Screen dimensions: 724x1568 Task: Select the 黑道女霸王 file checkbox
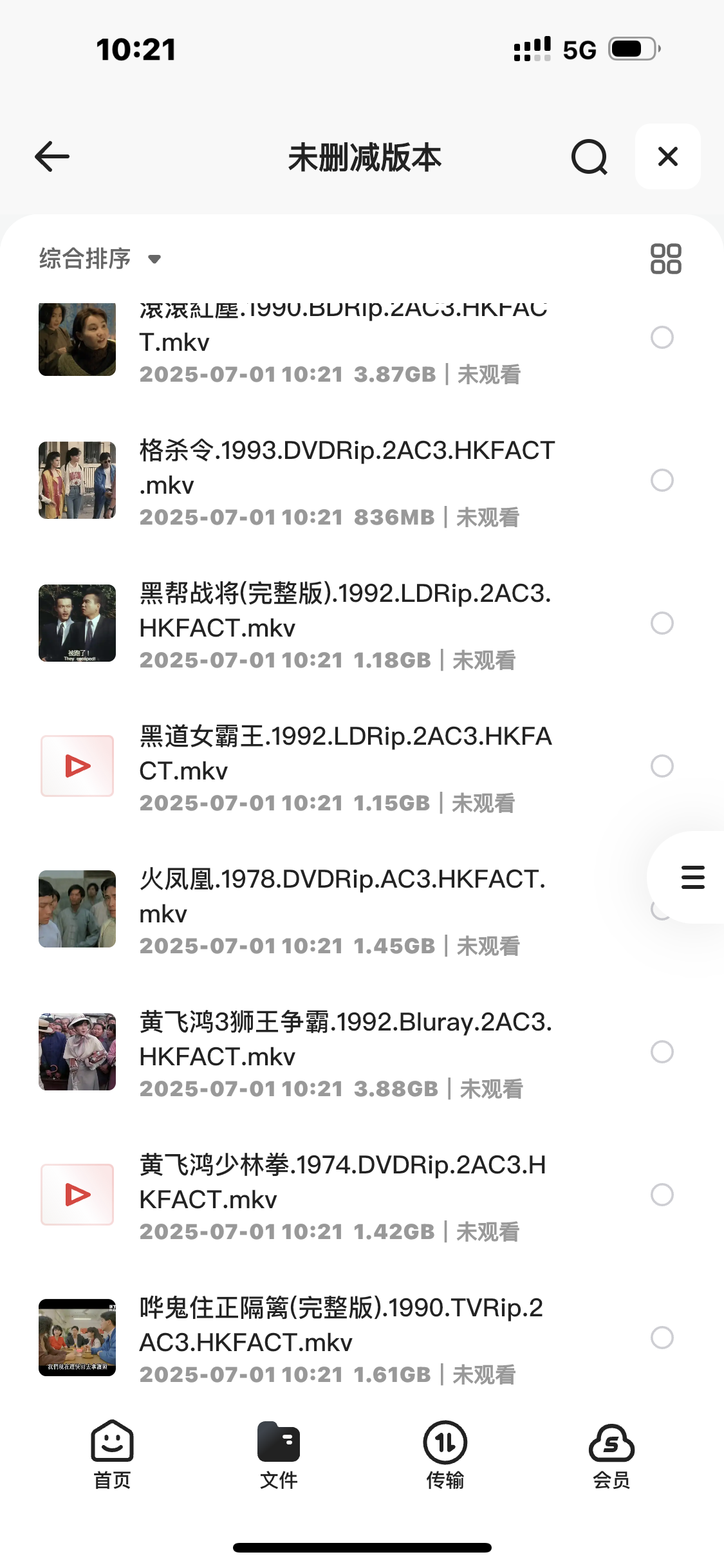tap(662, 766)
